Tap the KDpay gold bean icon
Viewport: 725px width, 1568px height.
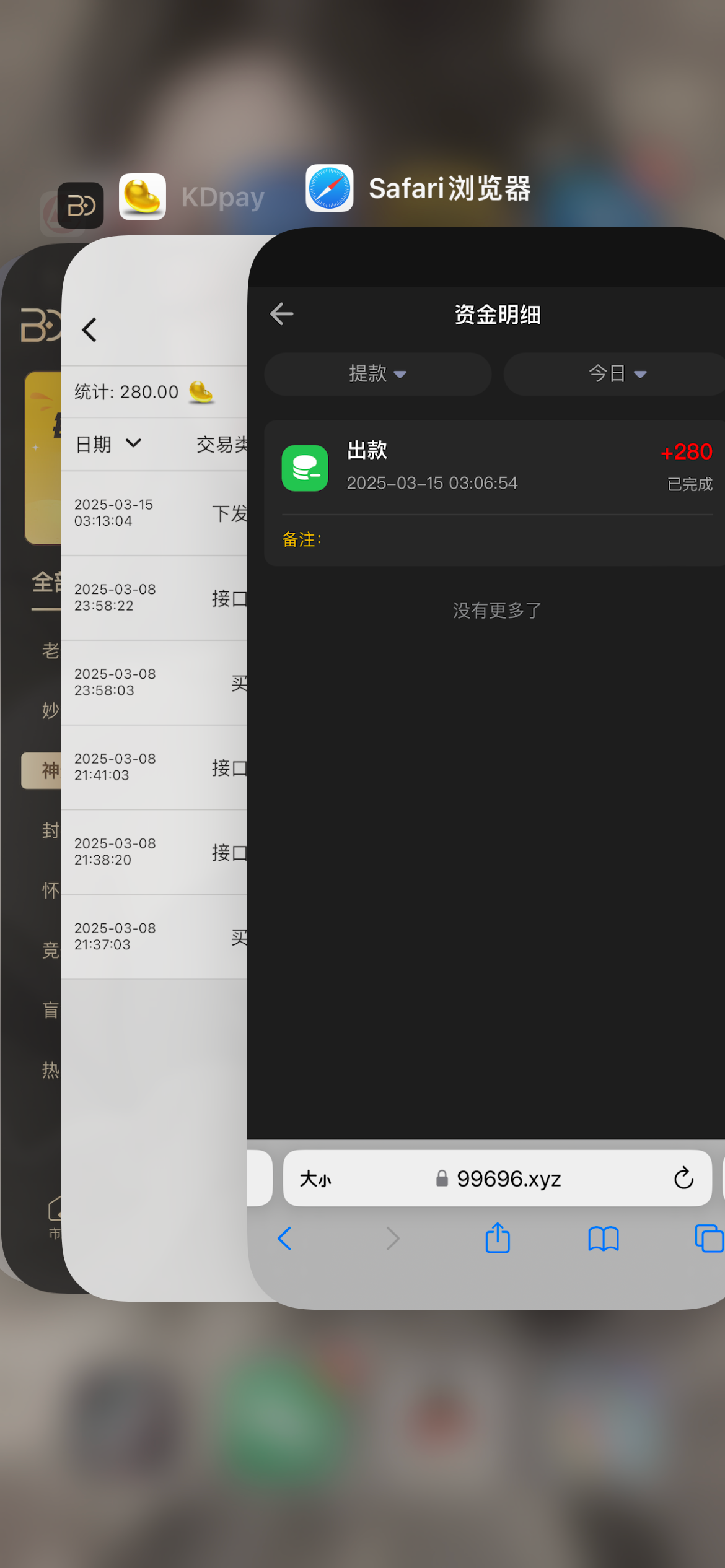pos(143,197)
